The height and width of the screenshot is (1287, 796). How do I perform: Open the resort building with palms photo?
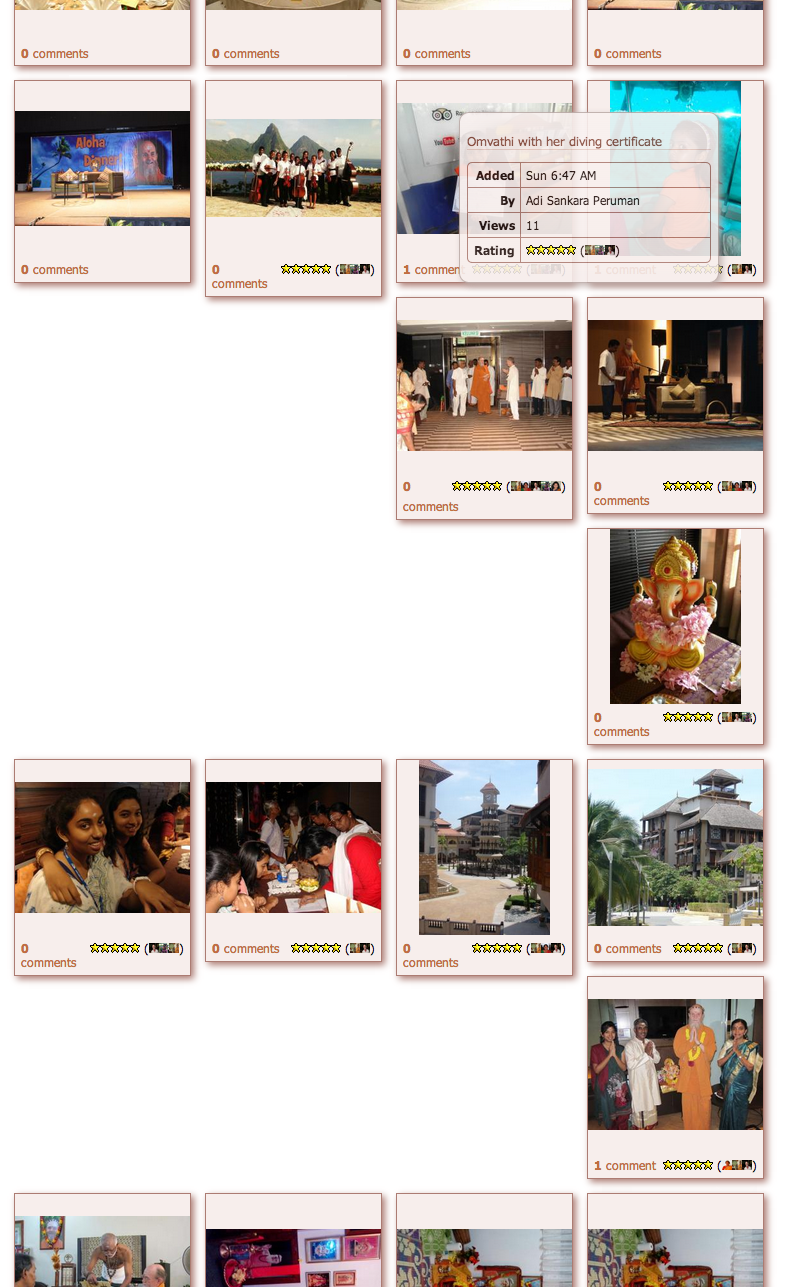pos(675,847)
